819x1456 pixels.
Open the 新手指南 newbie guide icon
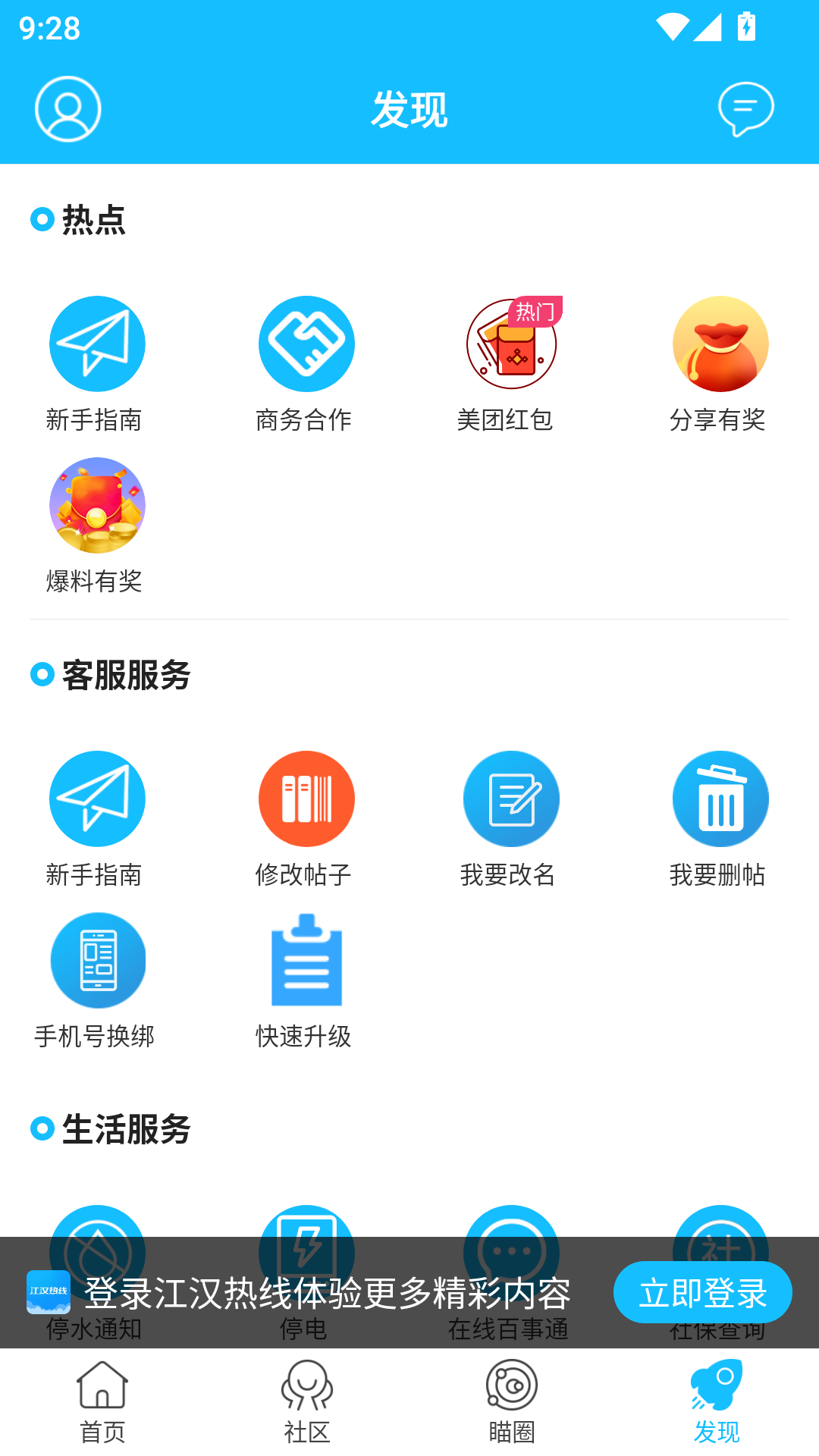pos(97,344)
